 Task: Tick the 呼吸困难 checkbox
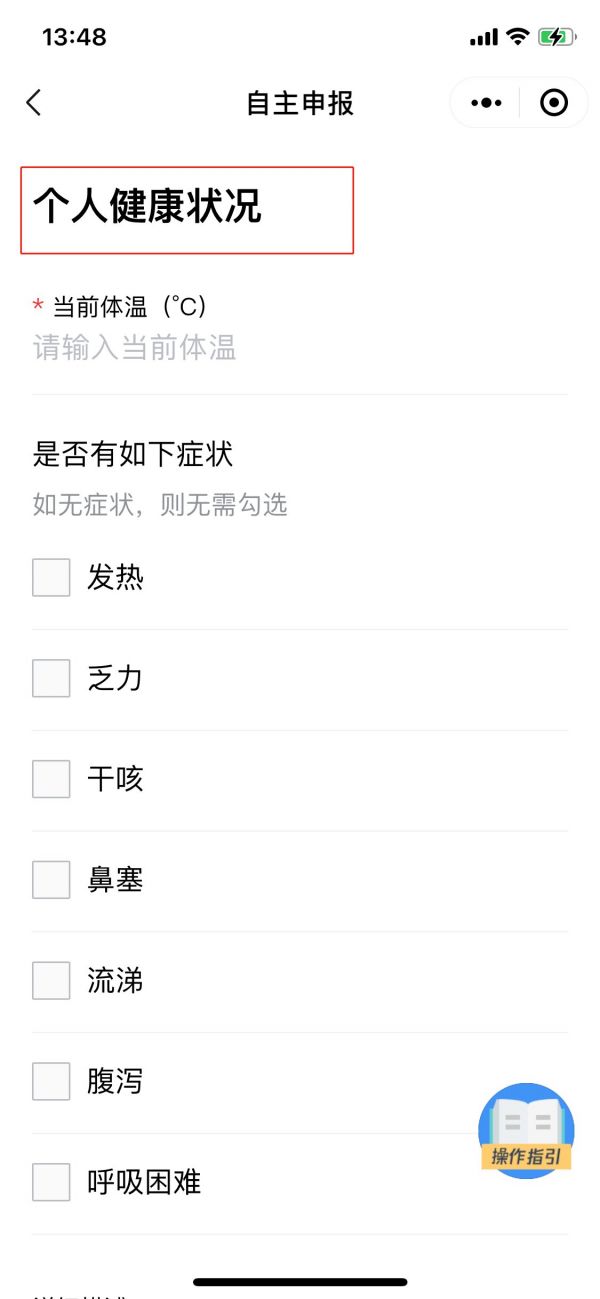coord(51,1182)
